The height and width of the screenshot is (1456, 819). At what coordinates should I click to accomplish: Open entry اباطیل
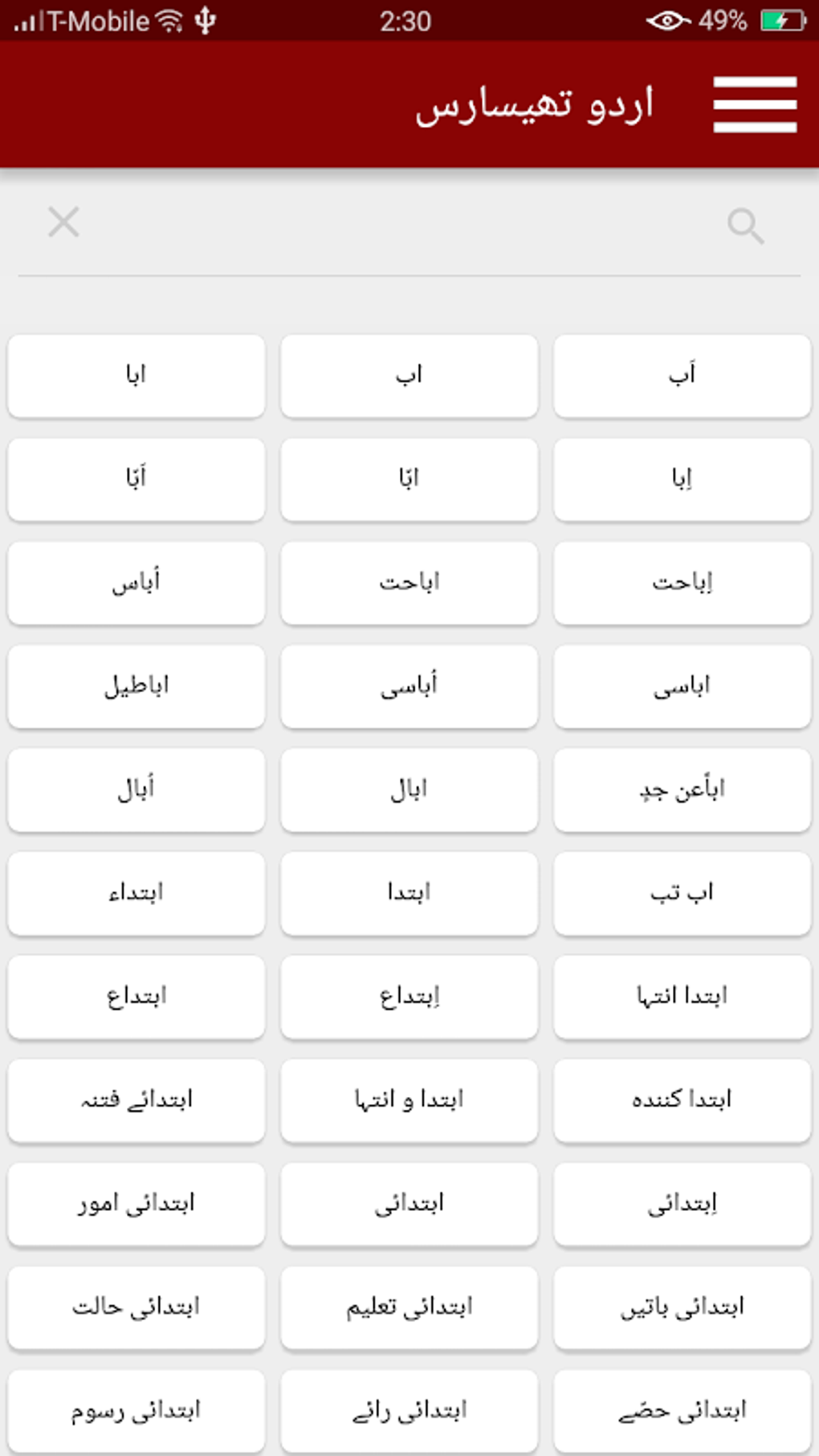tap(136, 686)
